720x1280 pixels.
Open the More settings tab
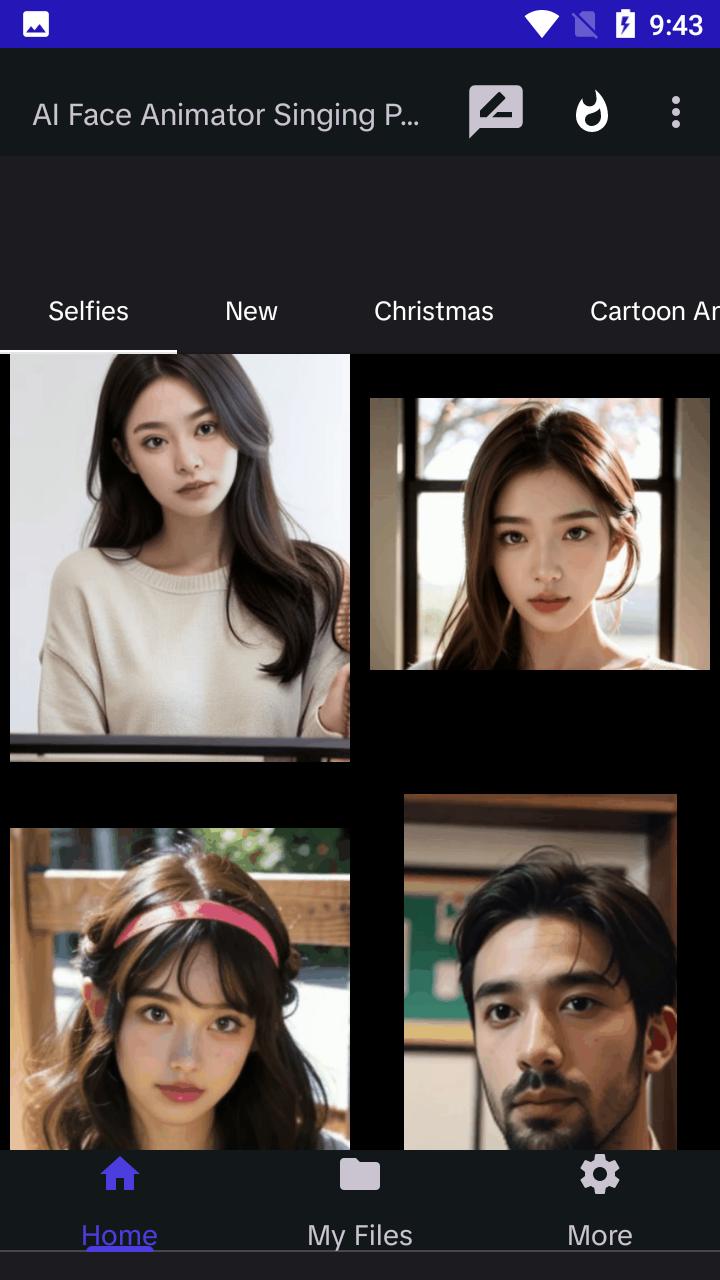pos(599,1201)
